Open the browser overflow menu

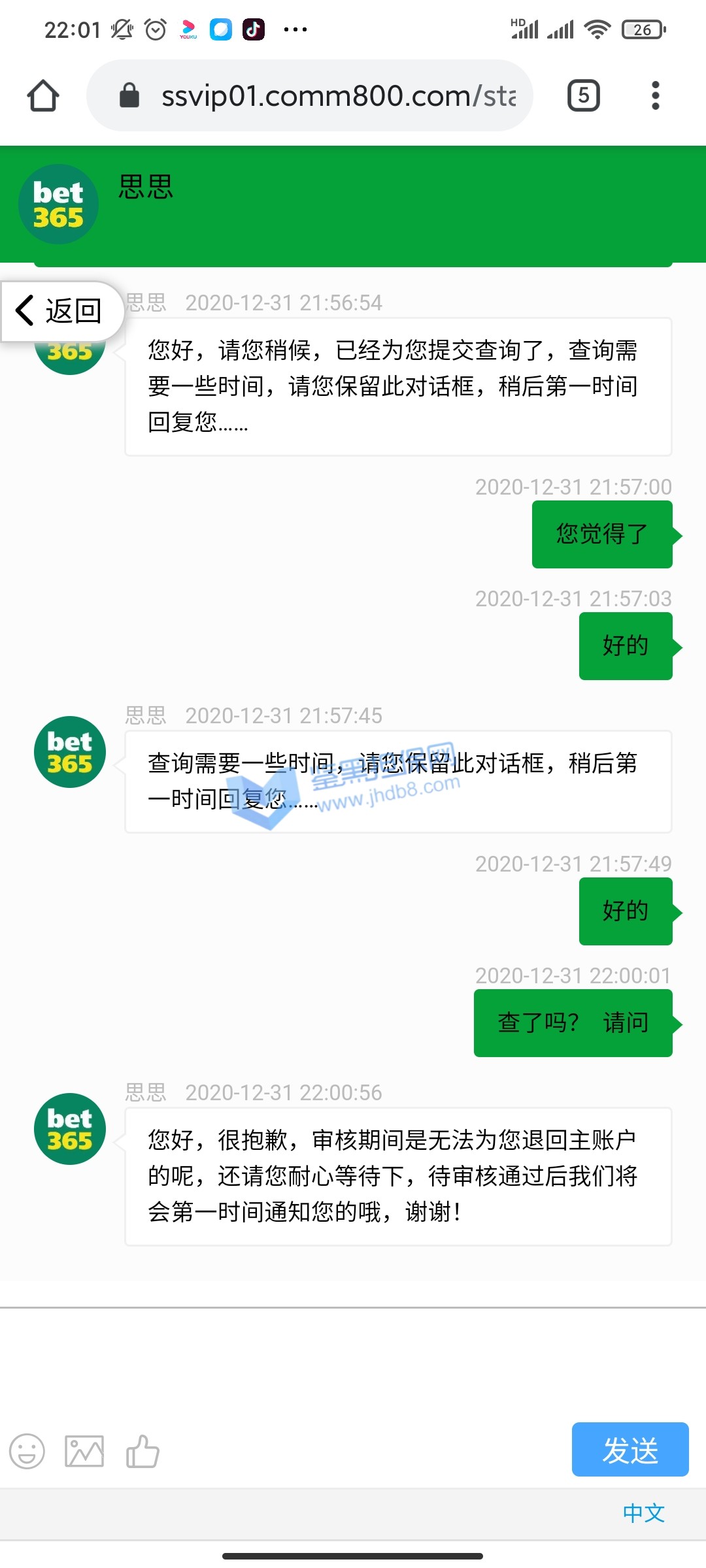[655, 96]
